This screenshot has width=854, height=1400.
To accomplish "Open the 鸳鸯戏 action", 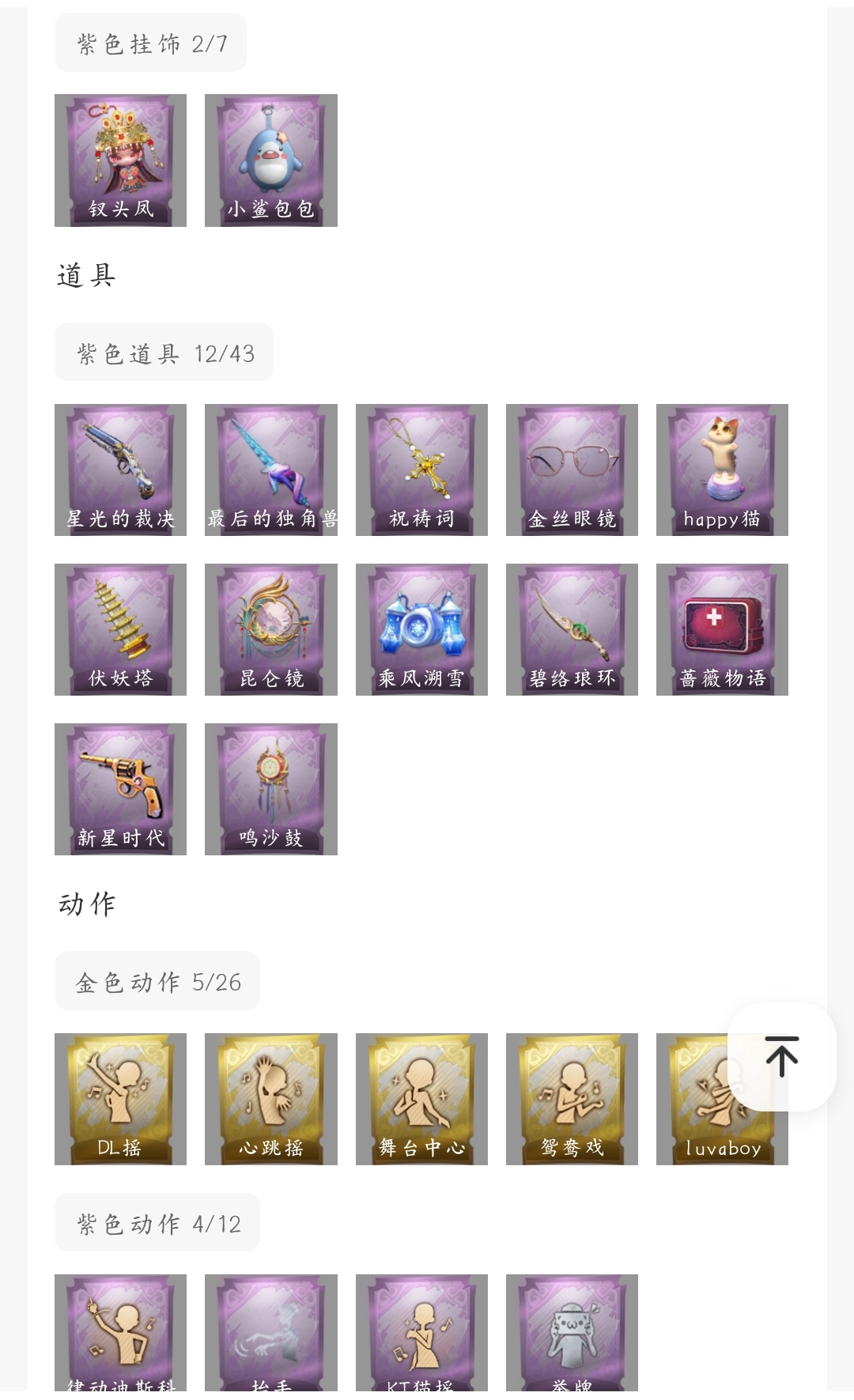I will [x=572, y=1099].
